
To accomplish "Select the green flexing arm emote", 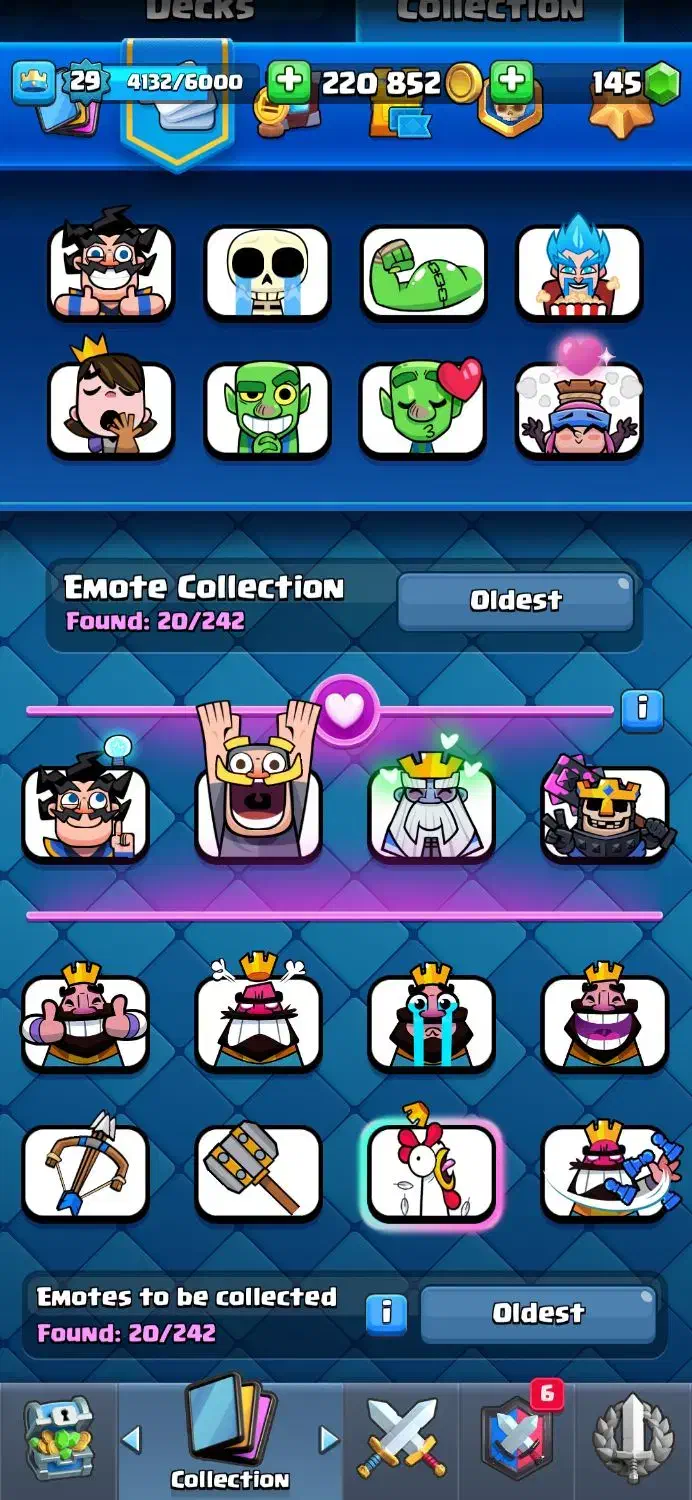I will (x=423, y=272).
